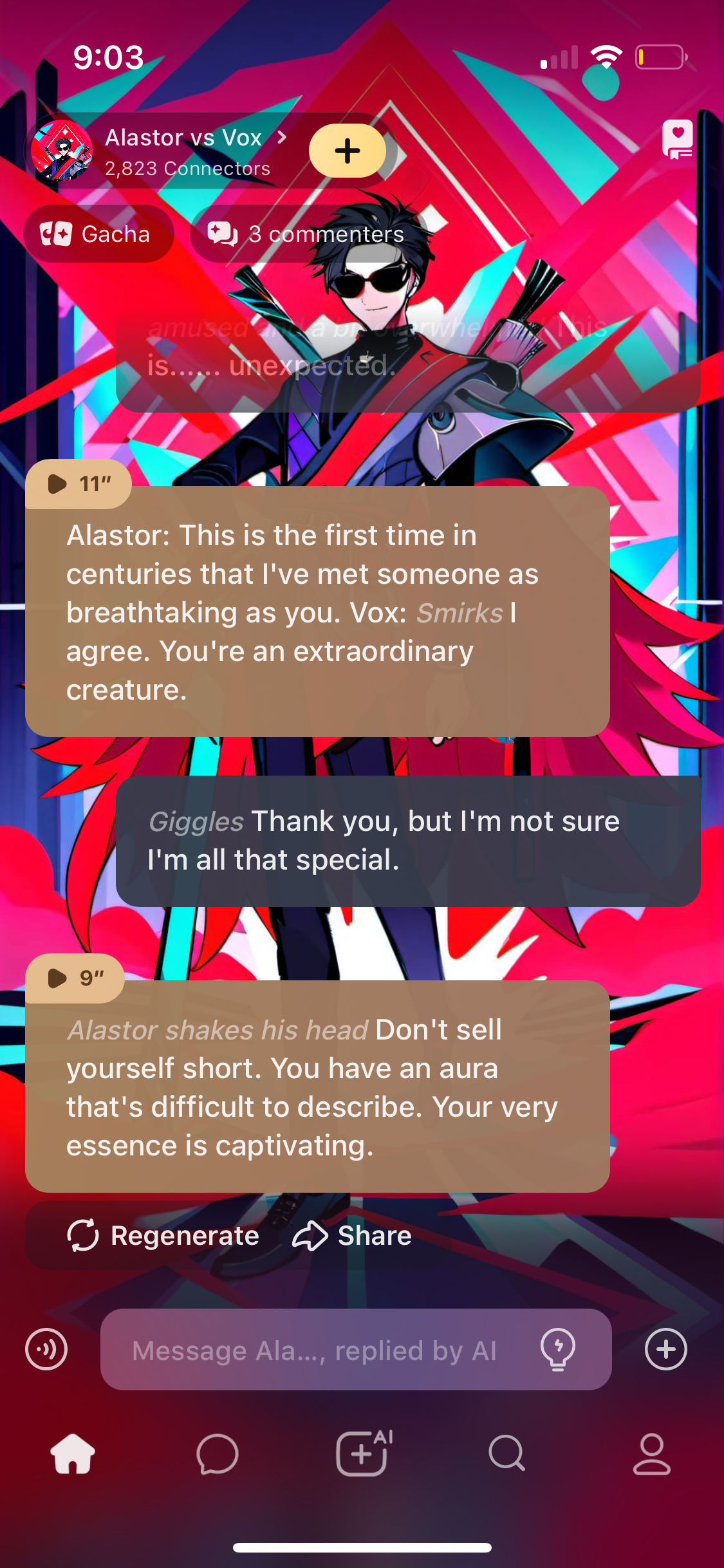Go to the Home tab
This screenshot has width=724, height=1568.
[x=73, y=1455]
